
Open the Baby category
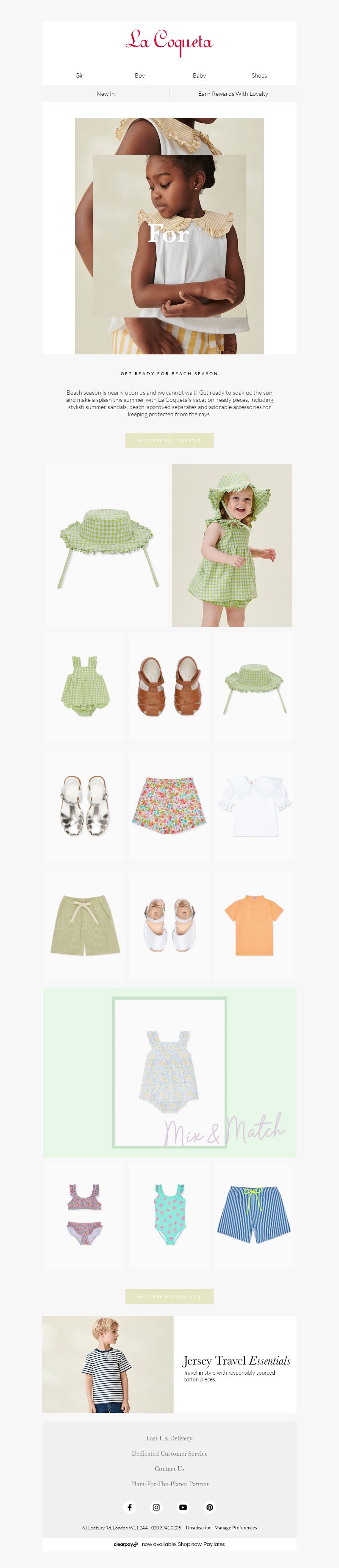[199, 75]
